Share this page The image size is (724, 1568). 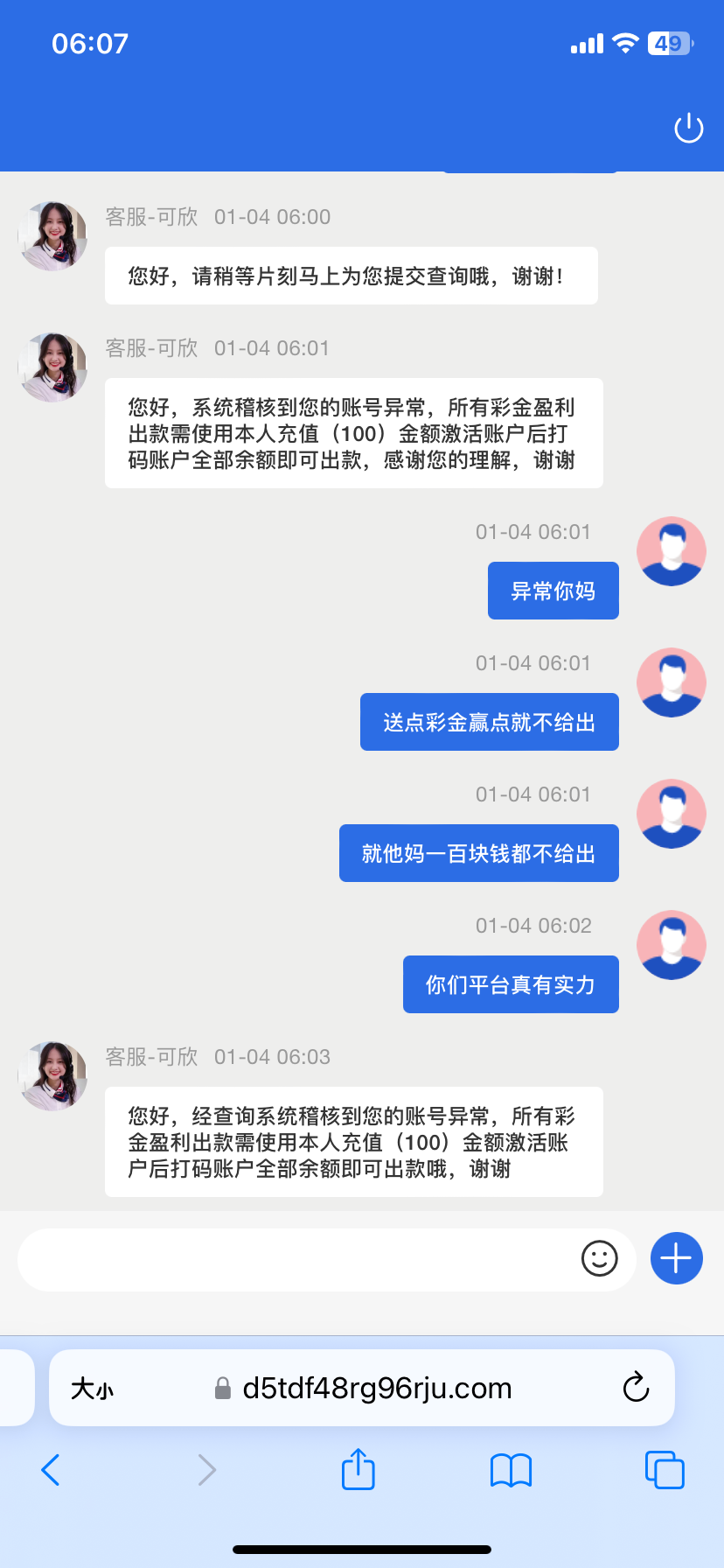pos(358,1469)
